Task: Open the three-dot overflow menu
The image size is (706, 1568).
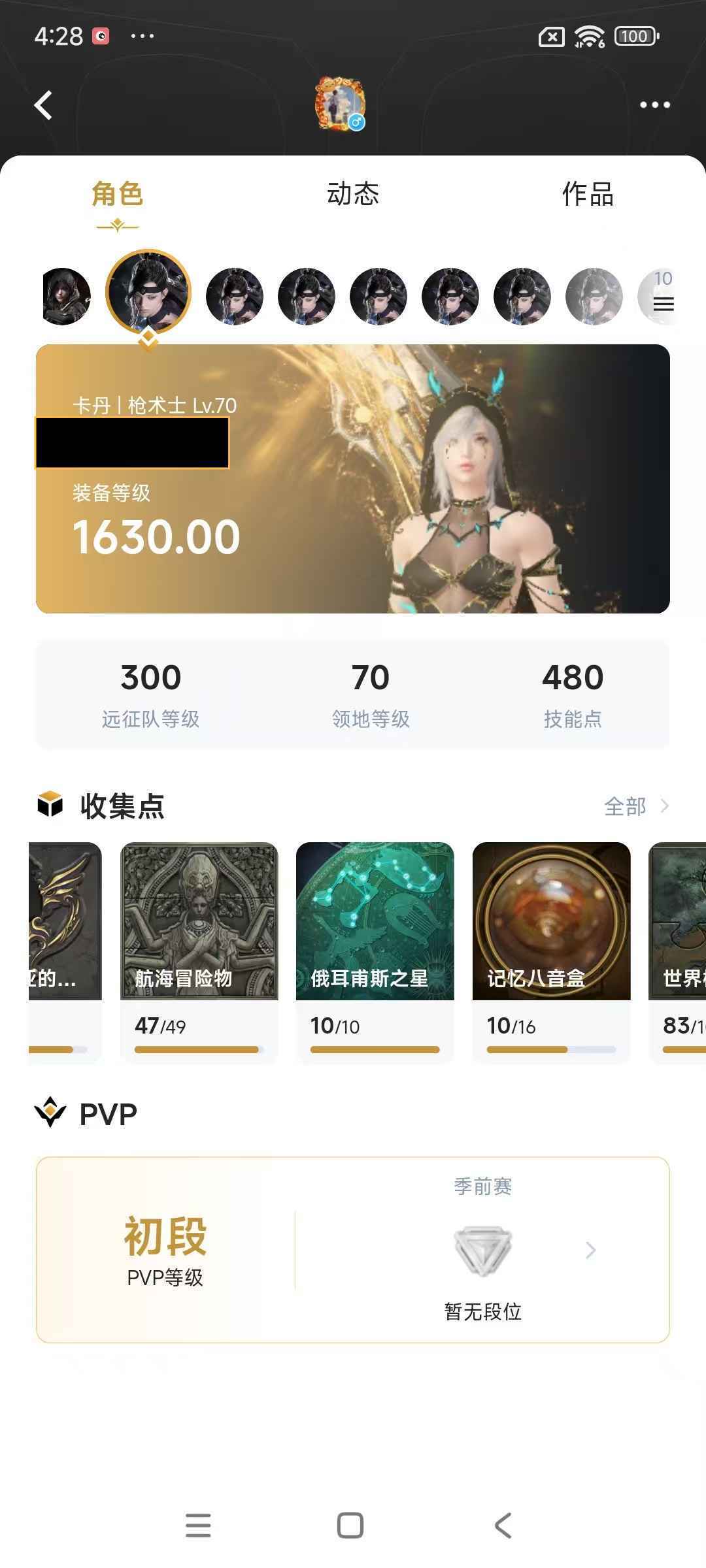Action: 654,105
